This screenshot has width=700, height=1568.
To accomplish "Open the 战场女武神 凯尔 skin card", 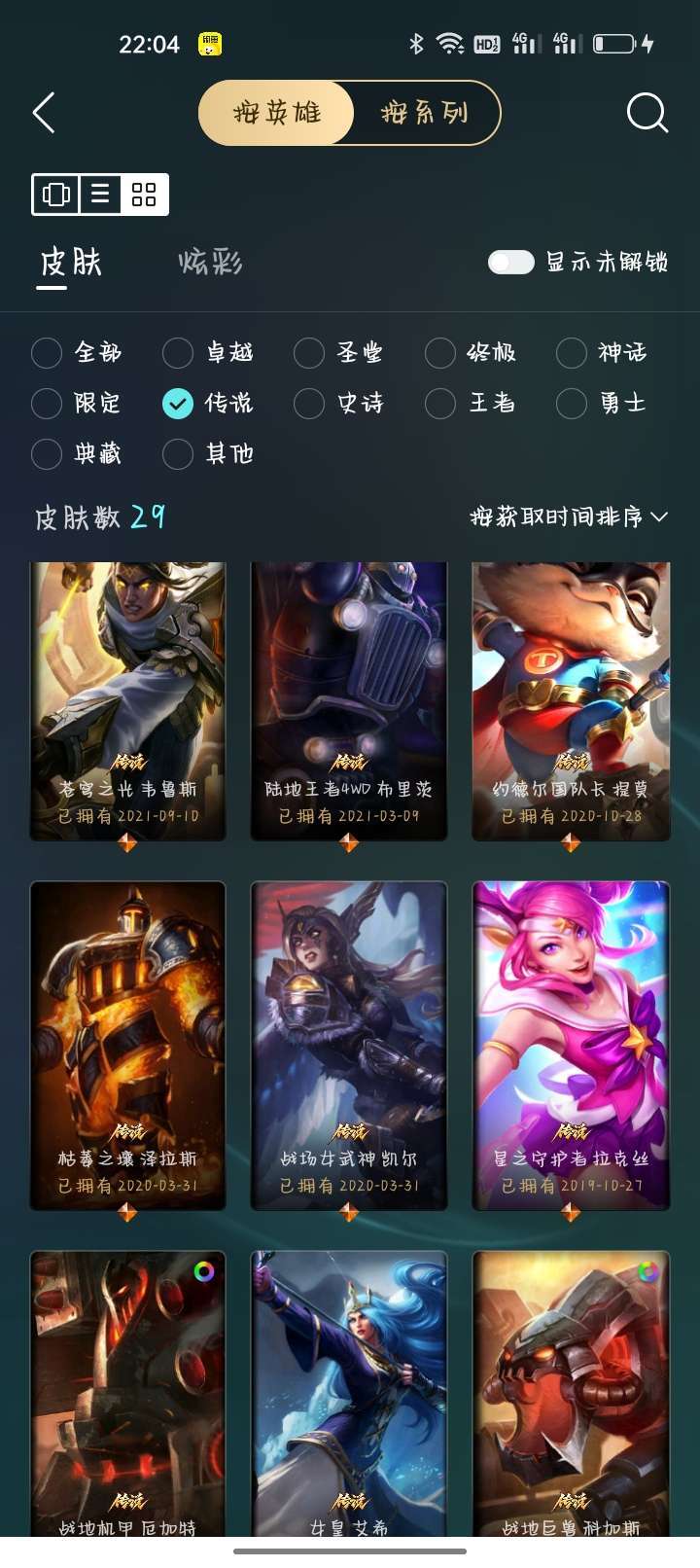I will 349,1046.
